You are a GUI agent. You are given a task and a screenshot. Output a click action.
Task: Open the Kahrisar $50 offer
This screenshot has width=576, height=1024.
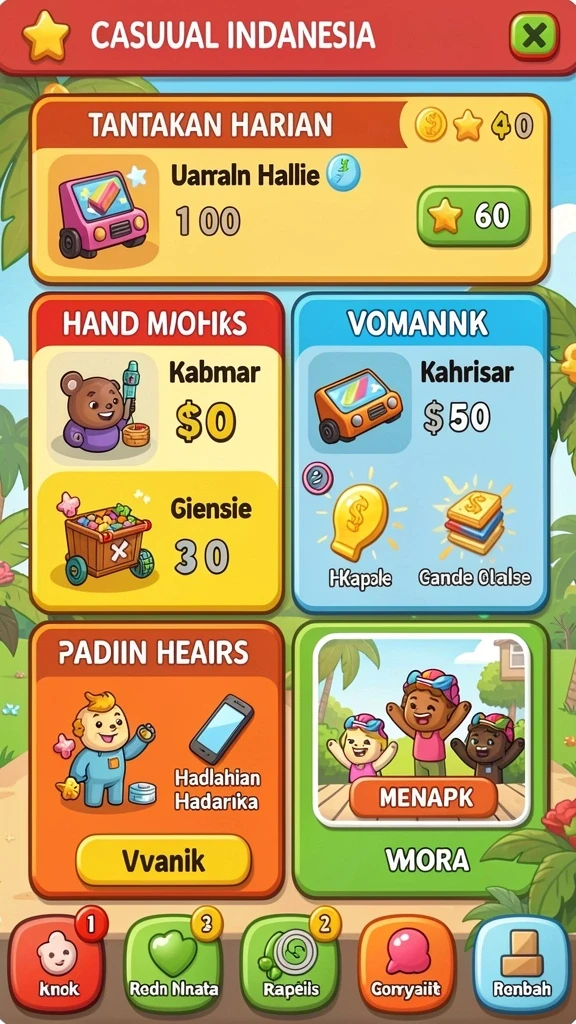421,403
